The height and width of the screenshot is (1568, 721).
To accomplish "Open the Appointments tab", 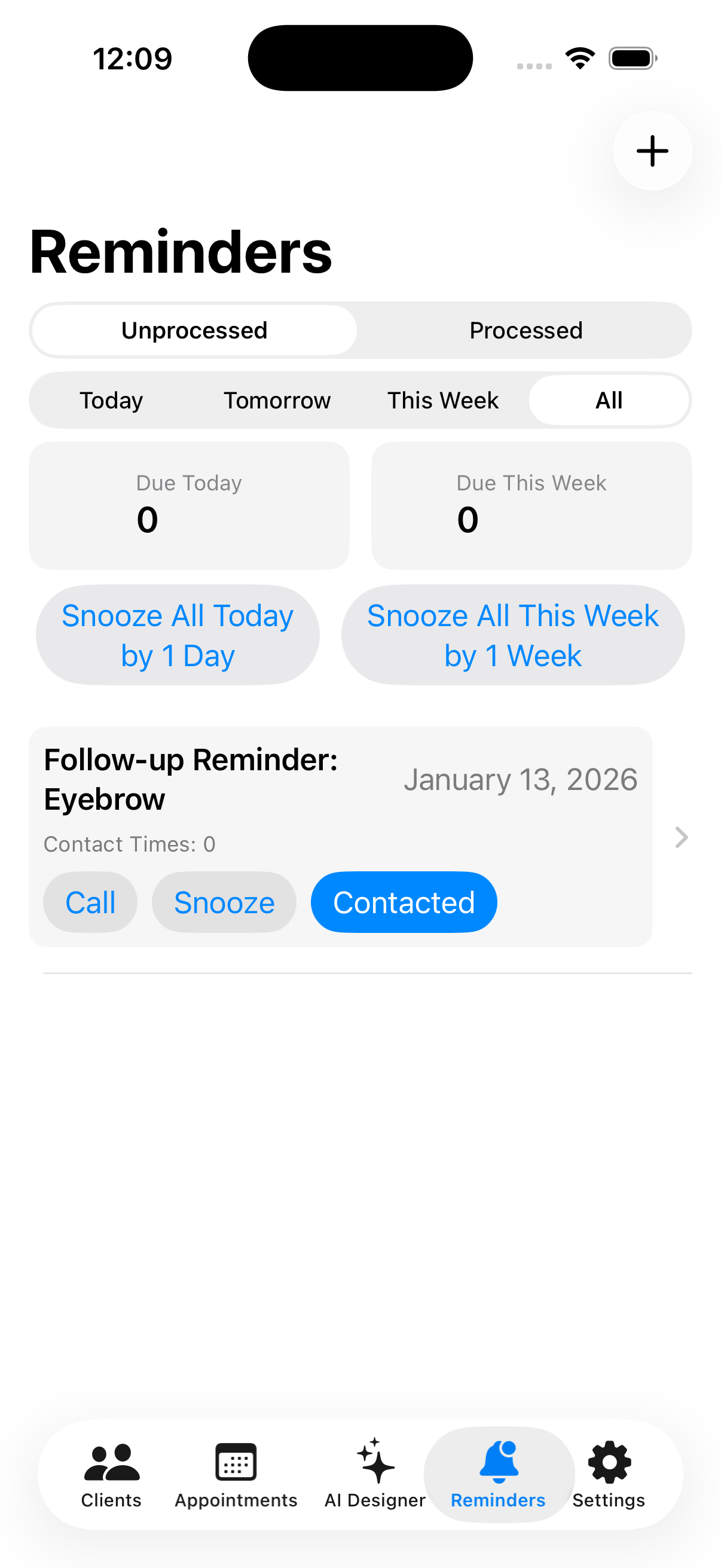I will pyautogui.click(x=236, y=1474).
